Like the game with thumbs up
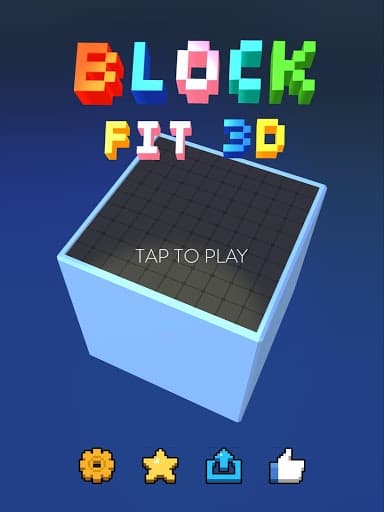Screen dimensions: 384x512 (287, 466)
